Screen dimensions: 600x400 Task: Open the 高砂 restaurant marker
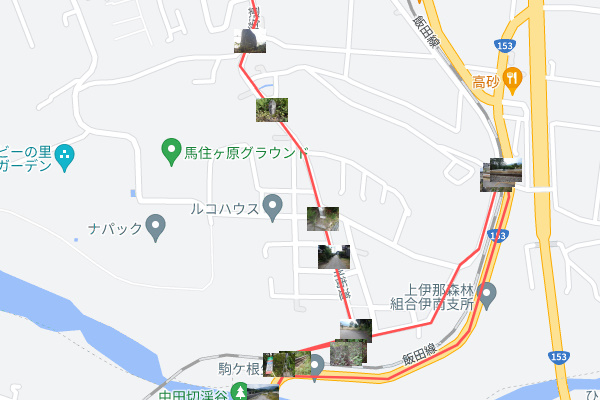pos(512,78)
